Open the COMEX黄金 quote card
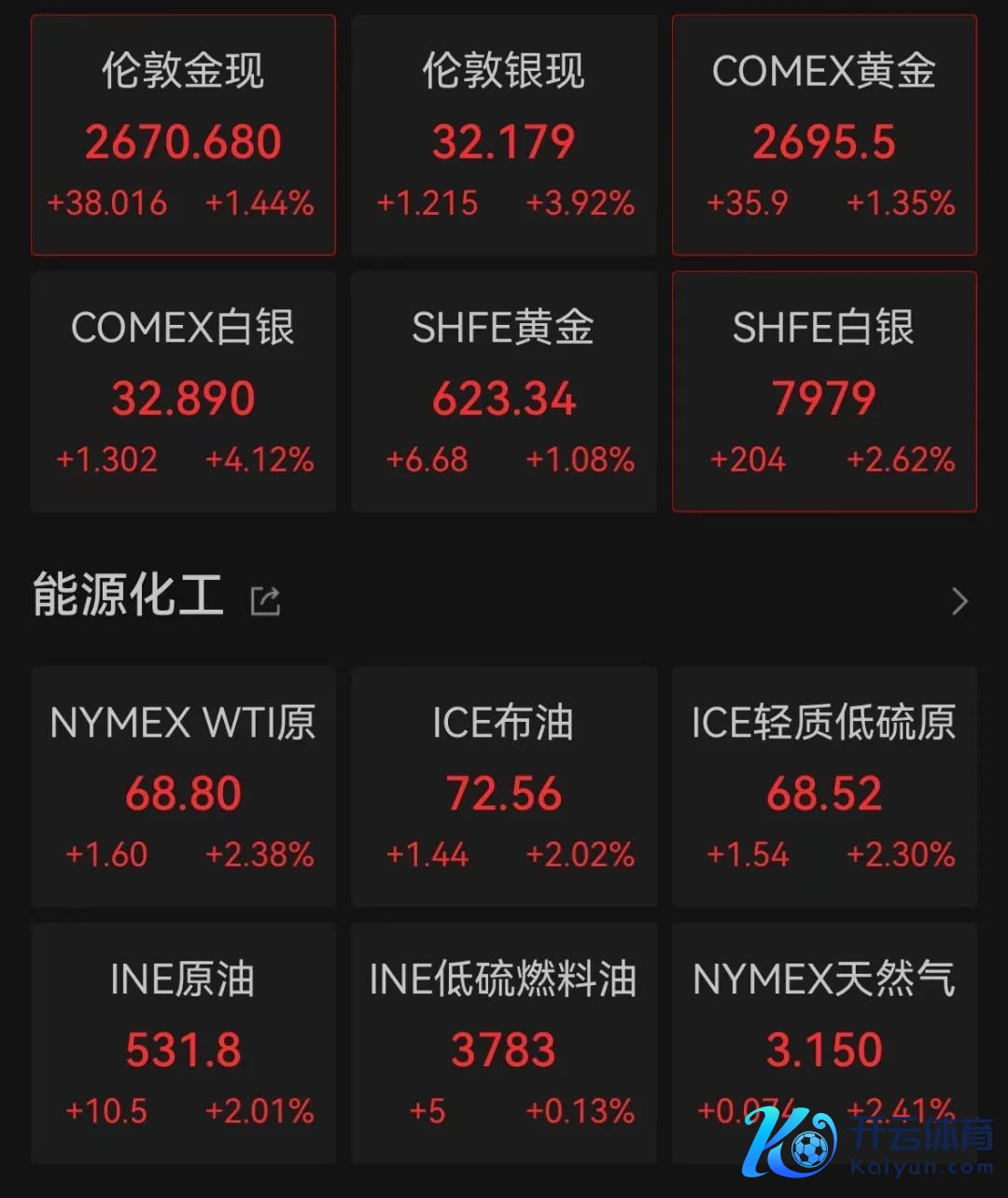The width and height of the screenshot is (1008, 1198). [x=824, y=135]
